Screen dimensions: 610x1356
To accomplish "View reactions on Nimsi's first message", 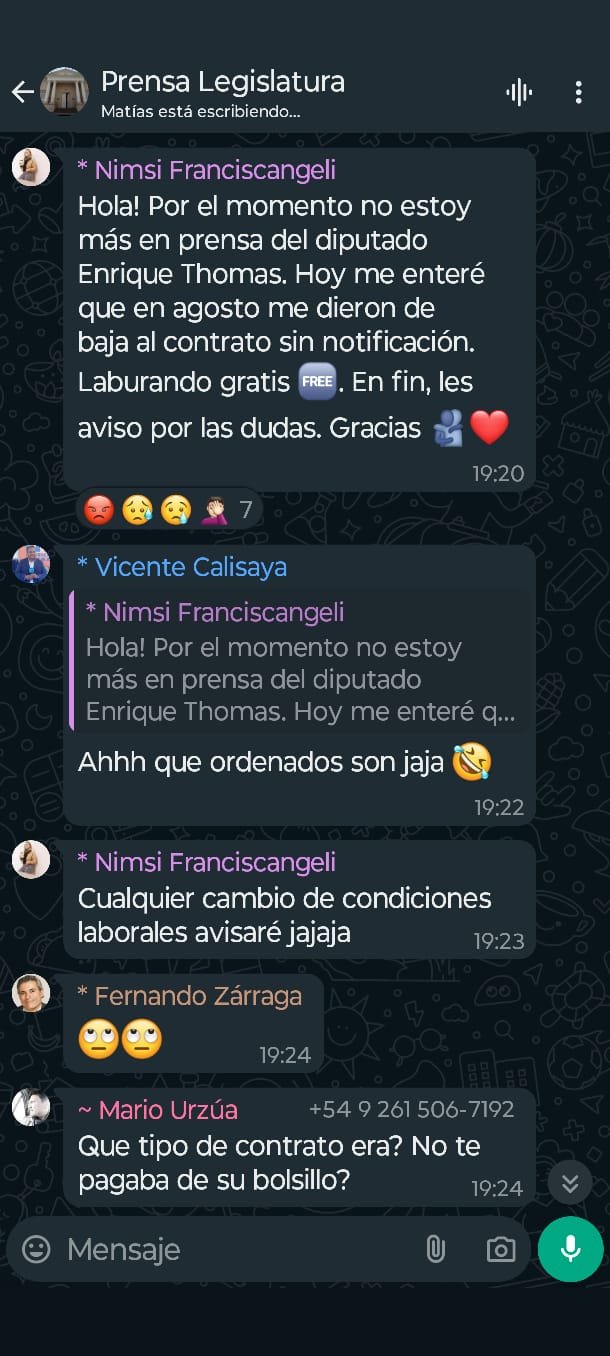I will (169, 511).
